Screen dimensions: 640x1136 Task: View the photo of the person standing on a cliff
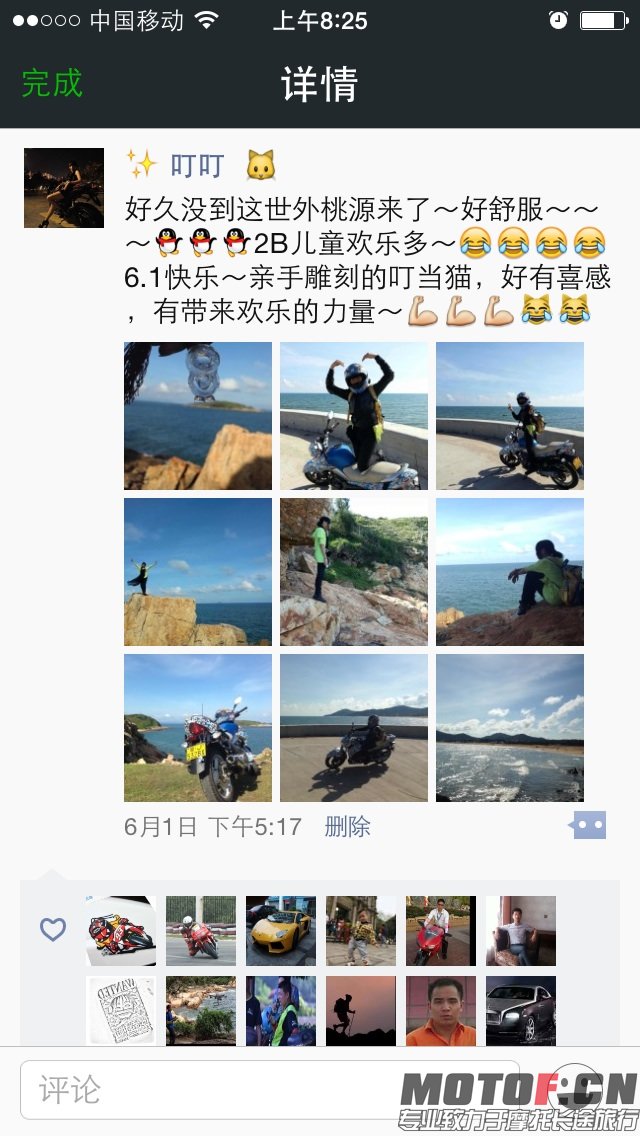point(198,572)
